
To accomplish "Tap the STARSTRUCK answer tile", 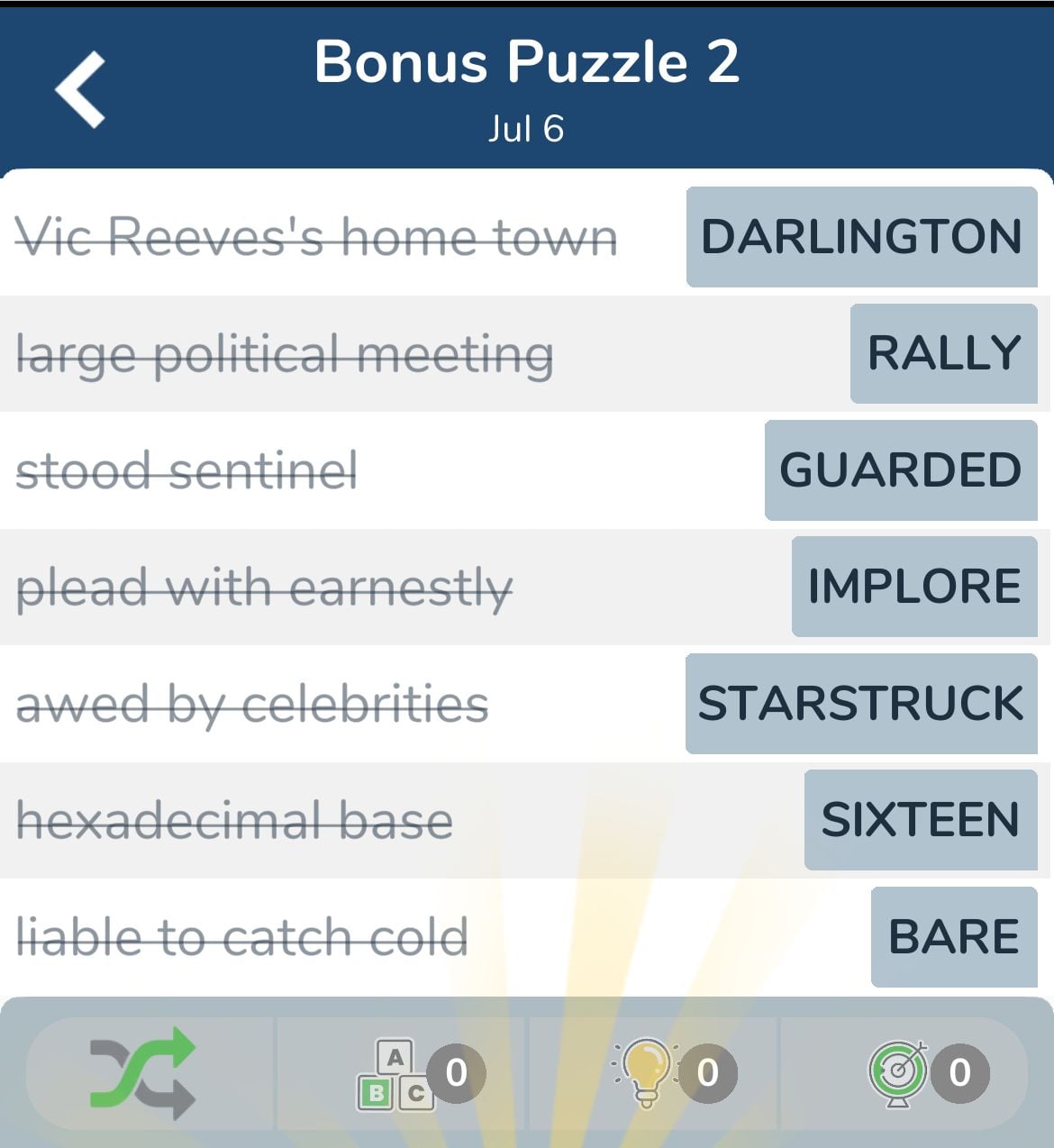I will pos(860,704).
